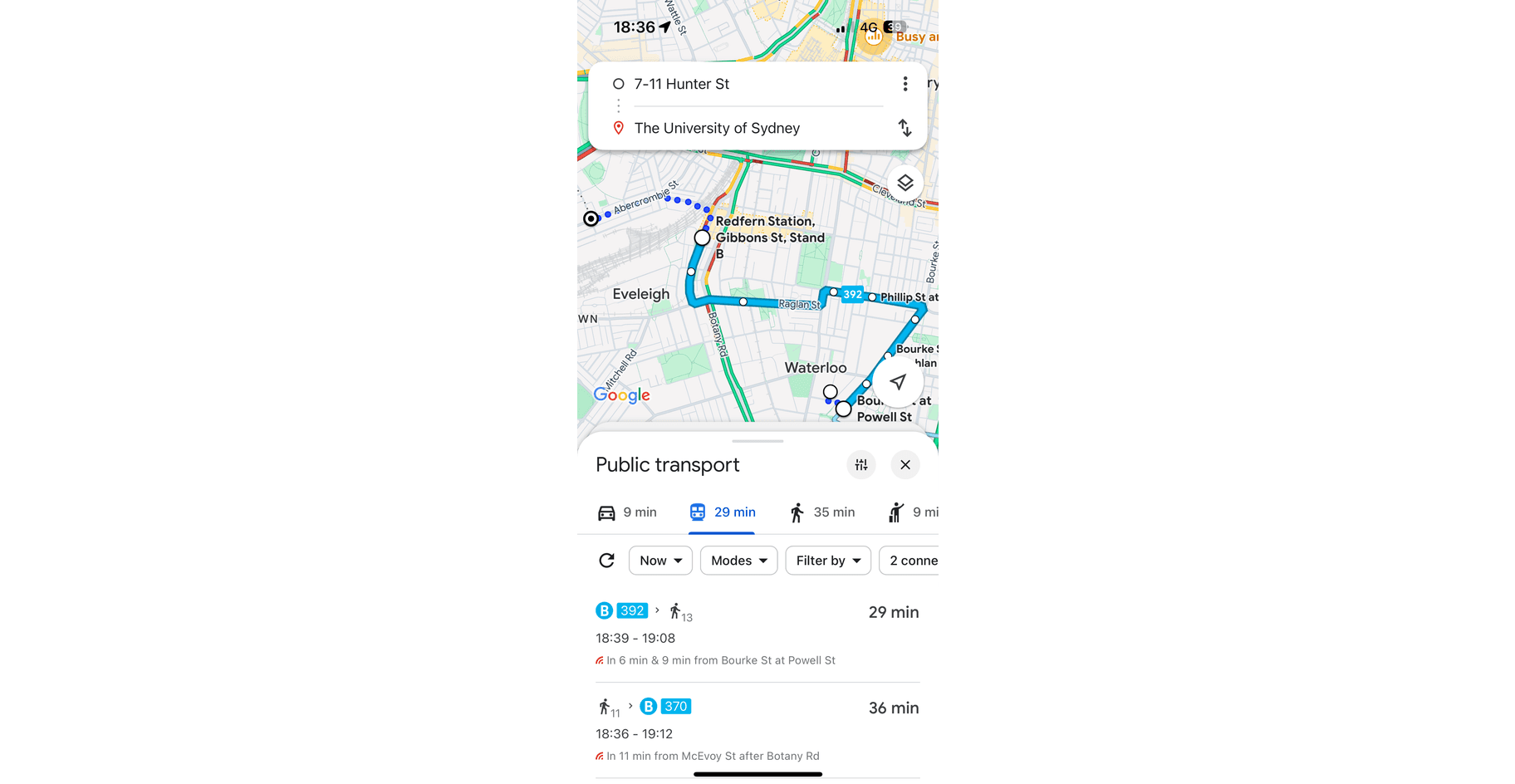1515x784 pixels.
Task: Re-center map with the location arrow
Action: (897, 382)
